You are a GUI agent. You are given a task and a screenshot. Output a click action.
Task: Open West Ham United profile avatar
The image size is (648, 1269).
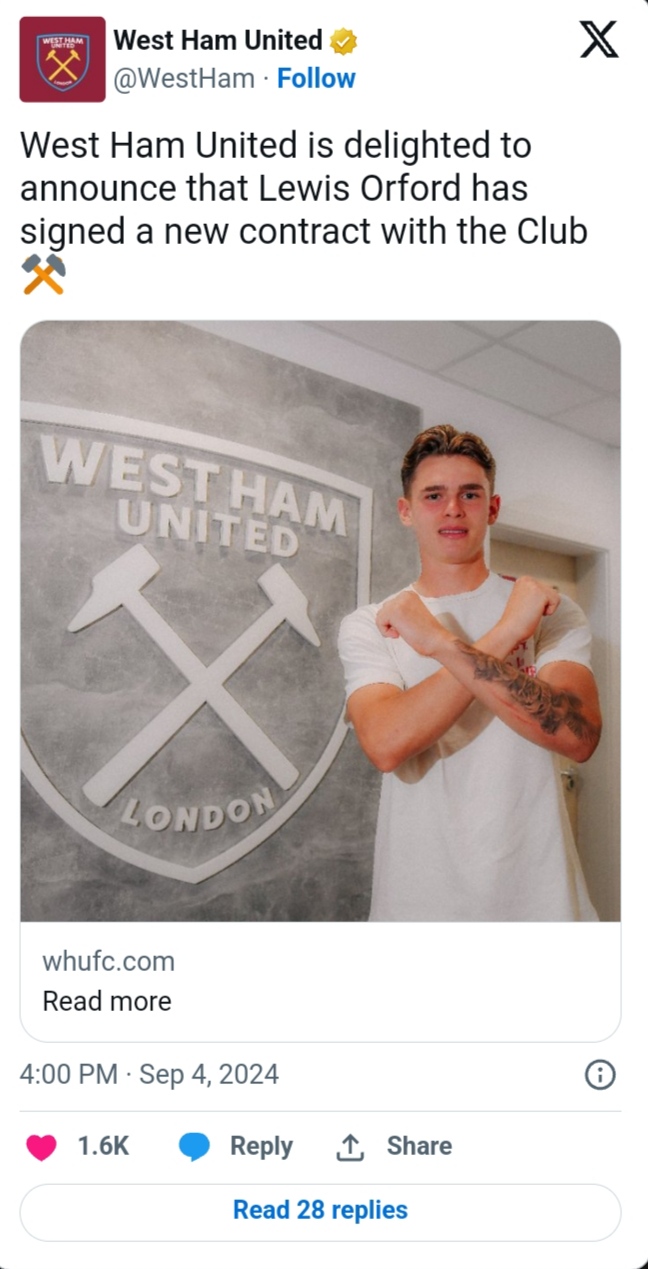[62, 59]
